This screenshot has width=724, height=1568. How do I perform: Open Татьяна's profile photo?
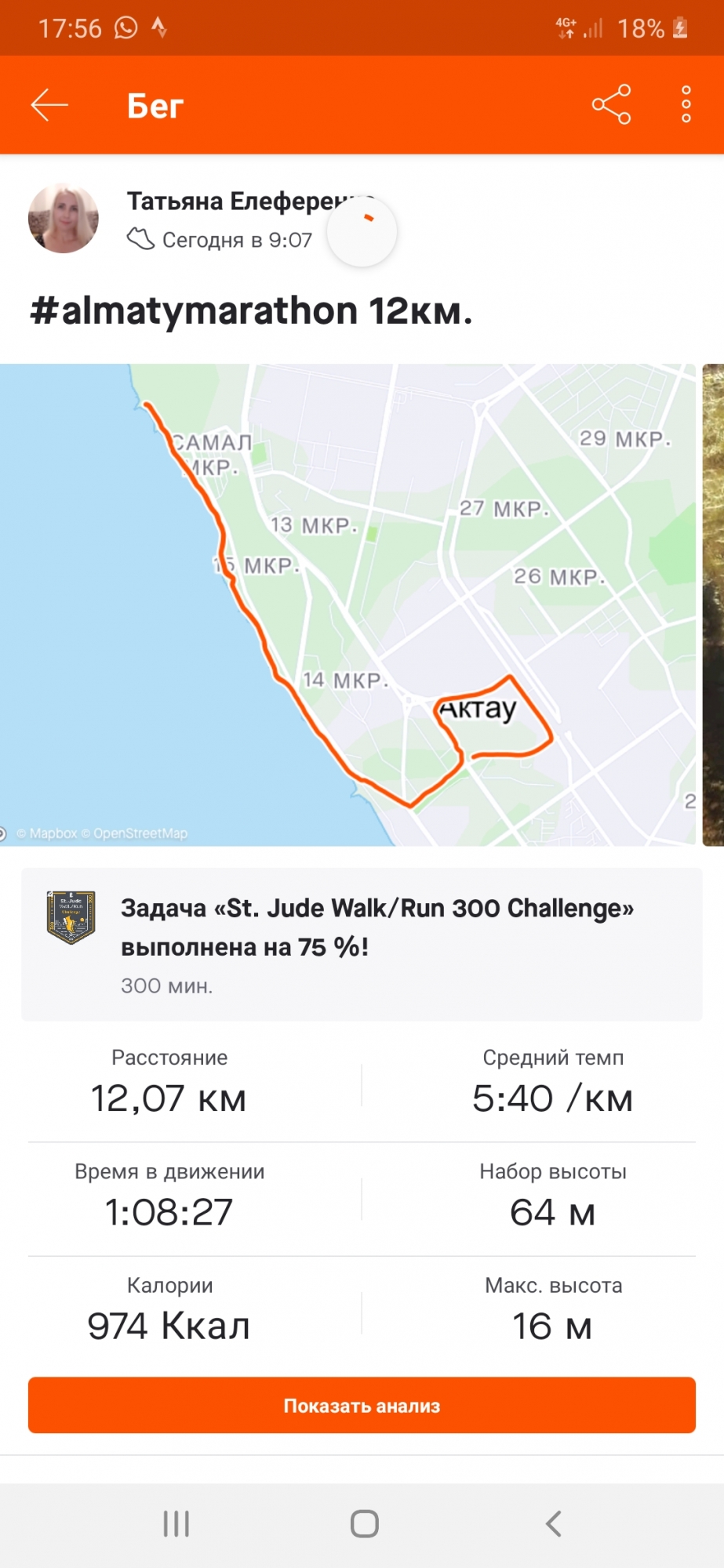[x=64, y=219]
